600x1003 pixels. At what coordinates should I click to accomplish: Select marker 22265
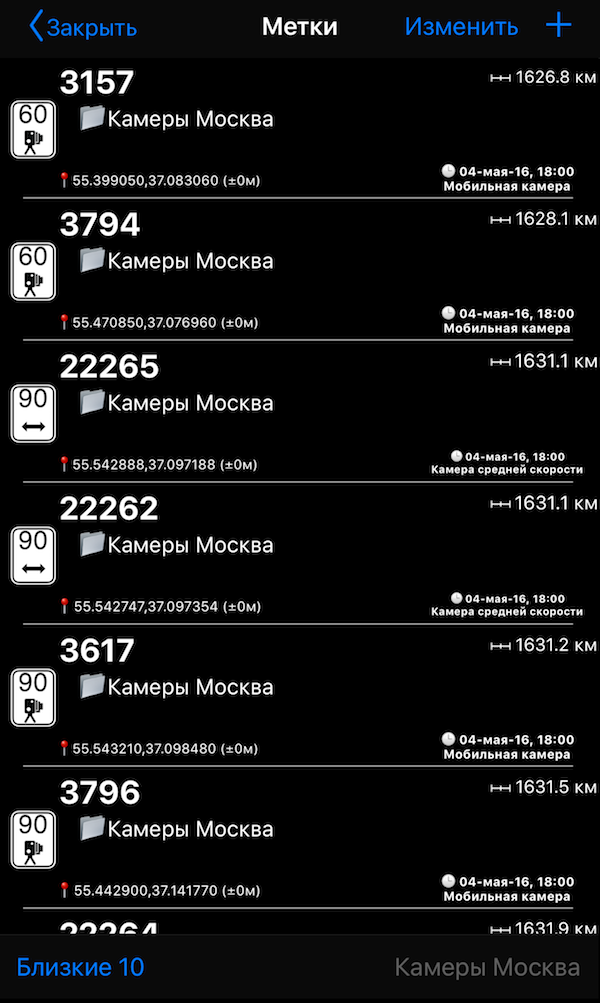point(300,412)
